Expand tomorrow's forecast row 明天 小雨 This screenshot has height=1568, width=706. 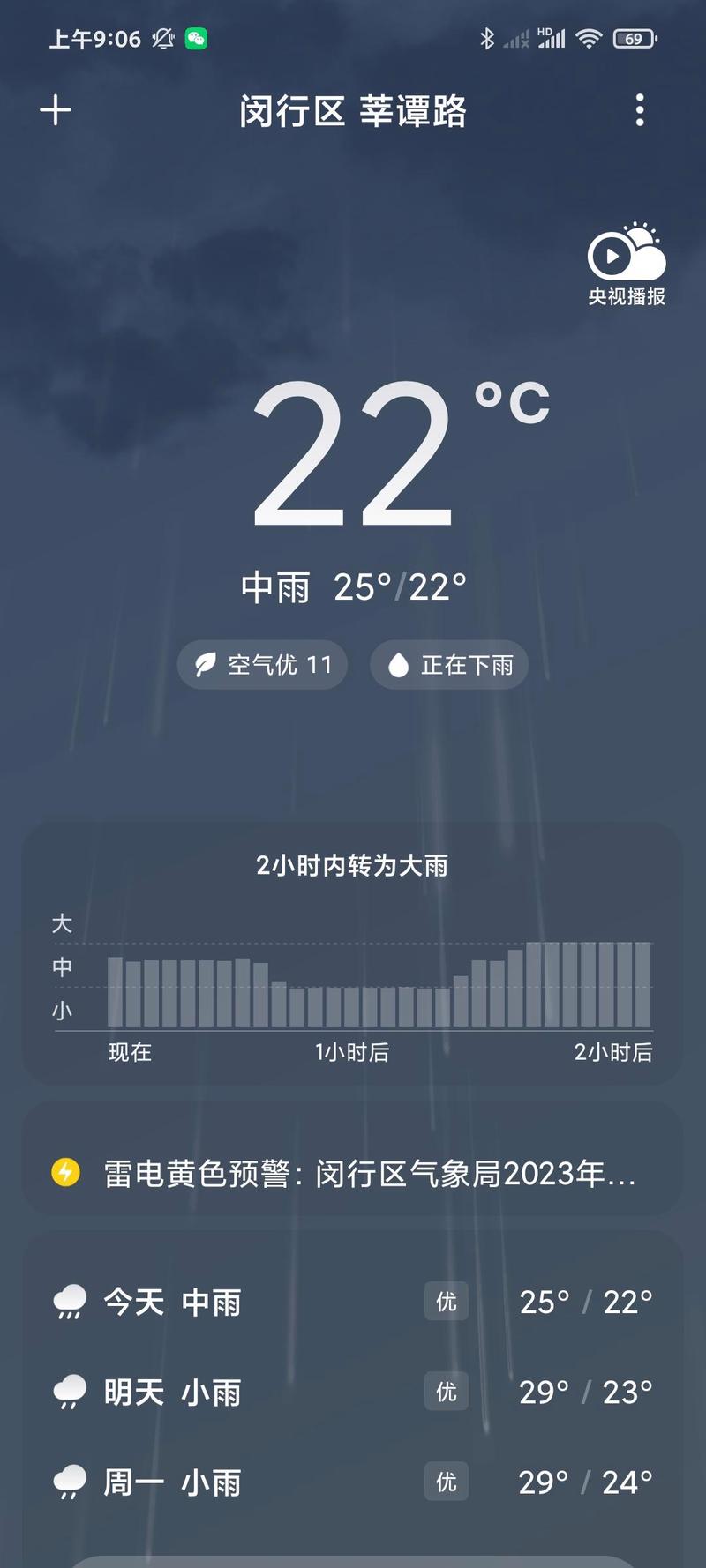point(353,1392)
